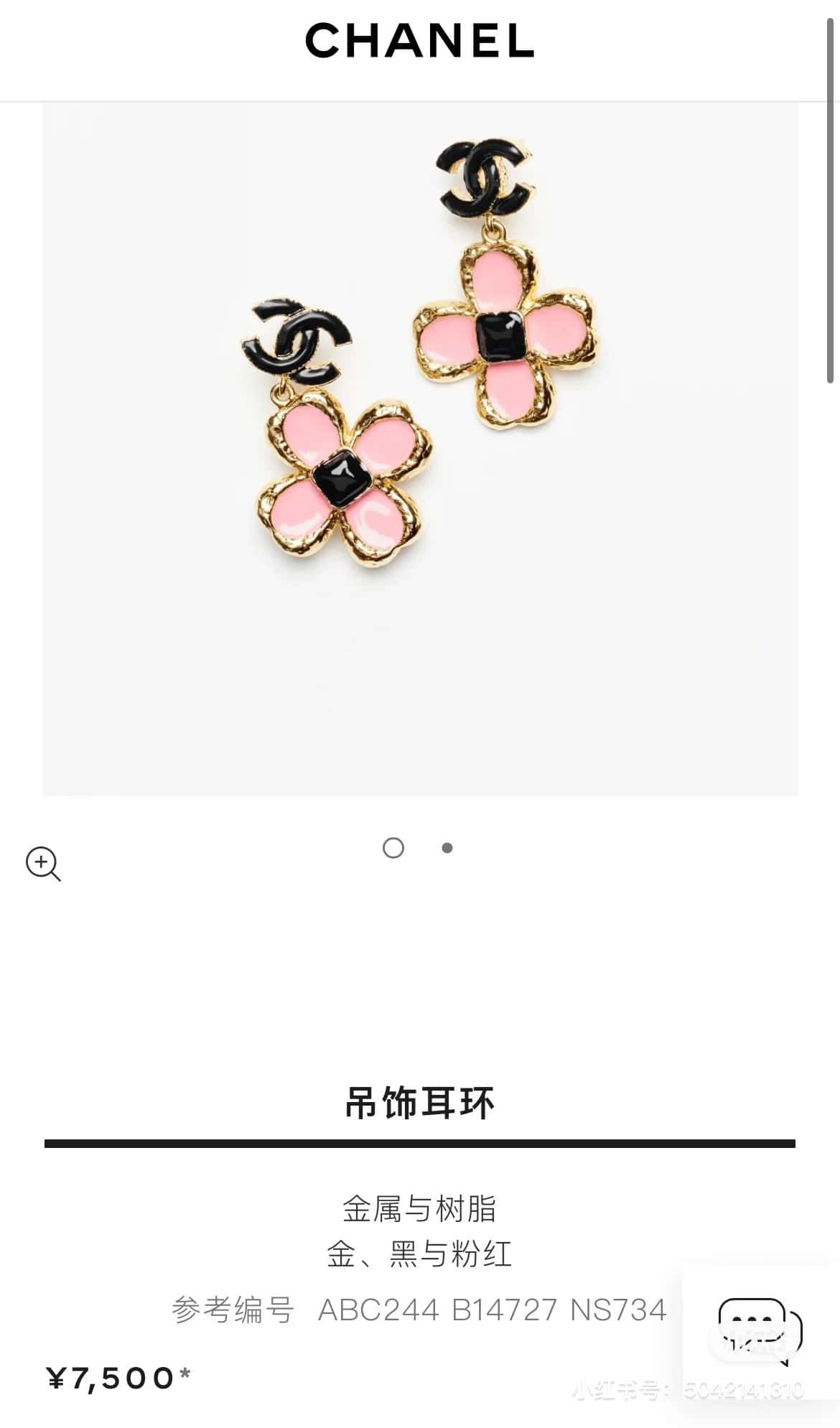Tap the magnifier zoom-in icon
Viewport: 840px width, 1428px height.
click(x=43, y=863)
